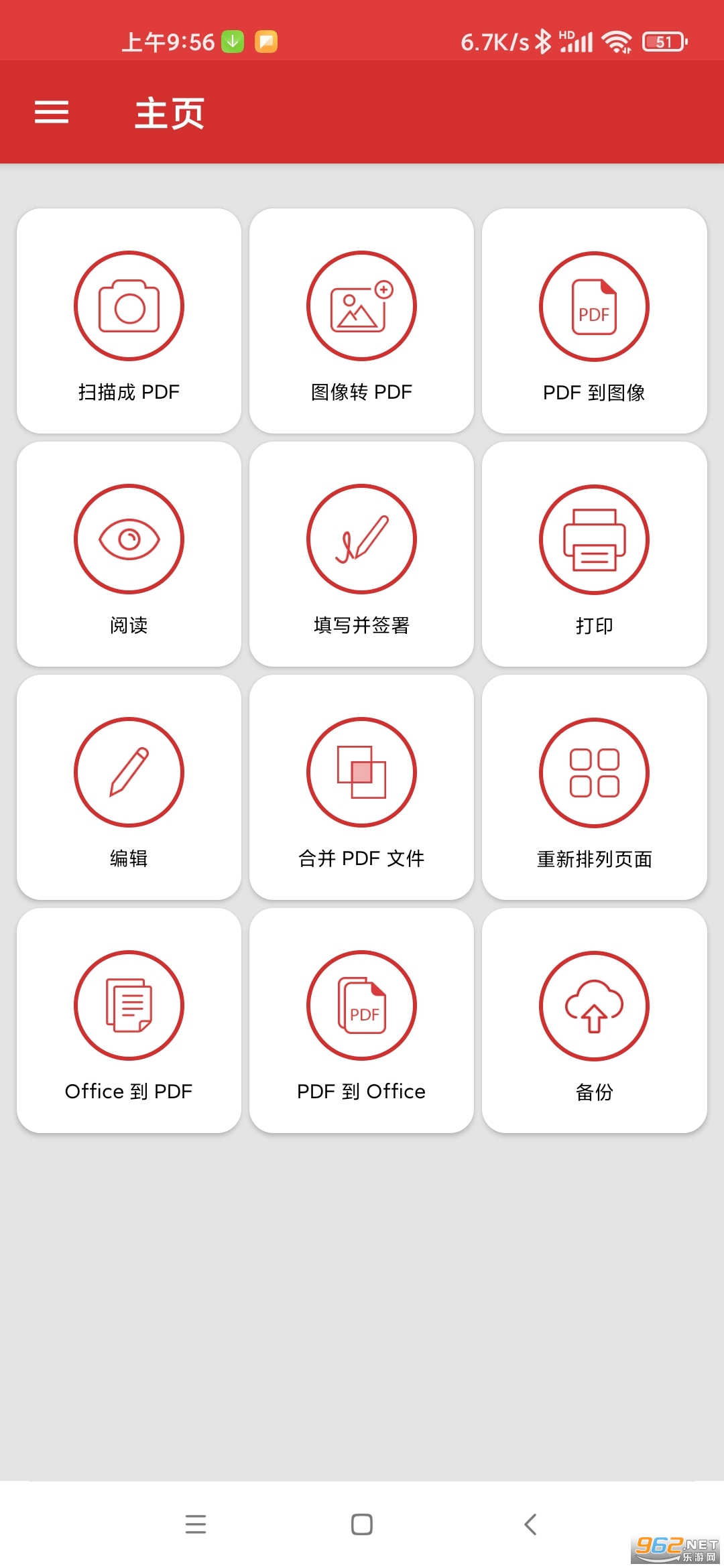724x1568 pixels.
Task: Open 扫描成 PDF tool
Action: click(x=129, y=320)
